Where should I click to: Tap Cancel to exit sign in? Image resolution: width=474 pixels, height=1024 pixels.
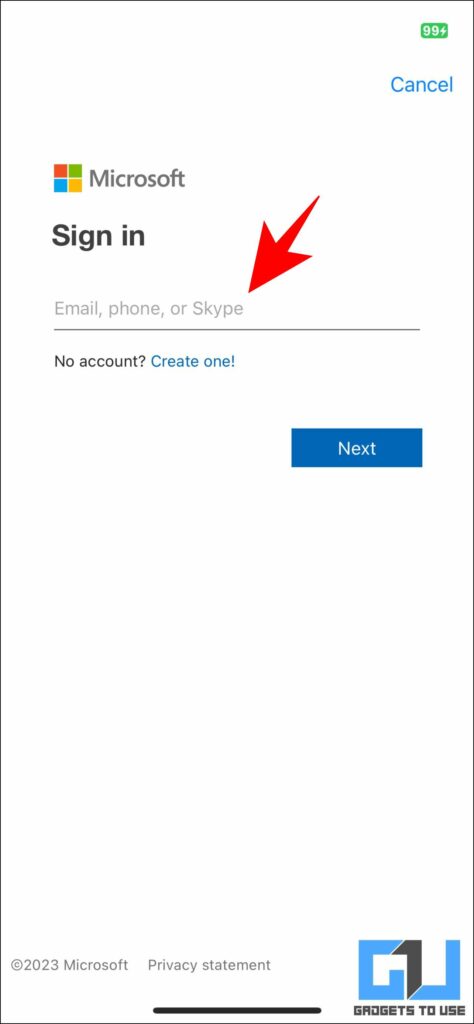(421, 84)
